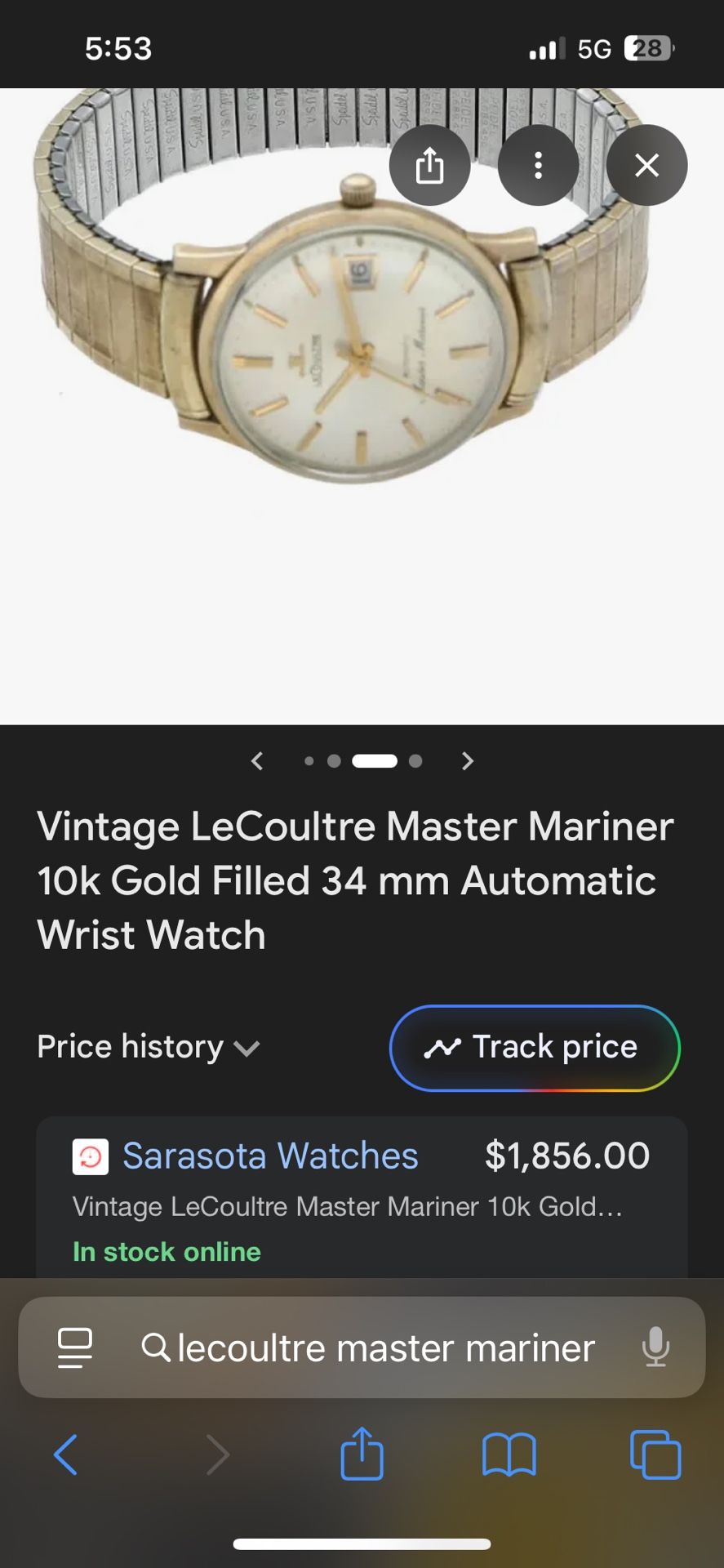The height and width of the screenshot is (1568, 724).
Task: Open the three-dot overflow menu
Action: tap(538, 166)
